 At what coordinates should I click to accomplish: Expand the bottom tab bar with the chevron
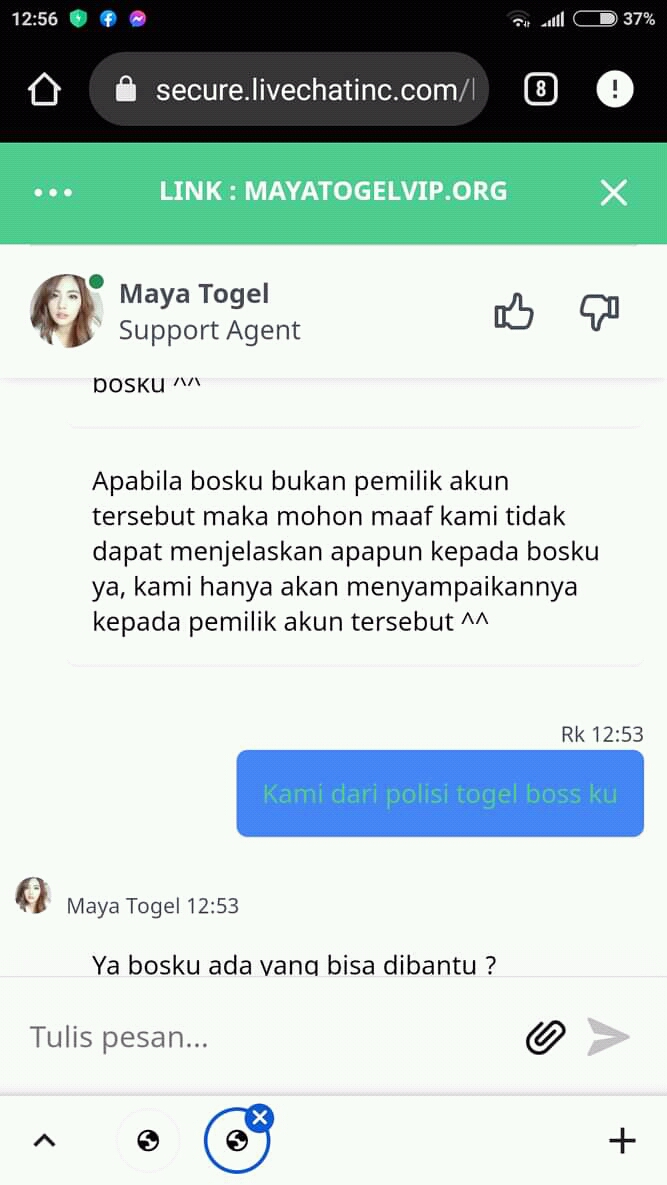45,1140
